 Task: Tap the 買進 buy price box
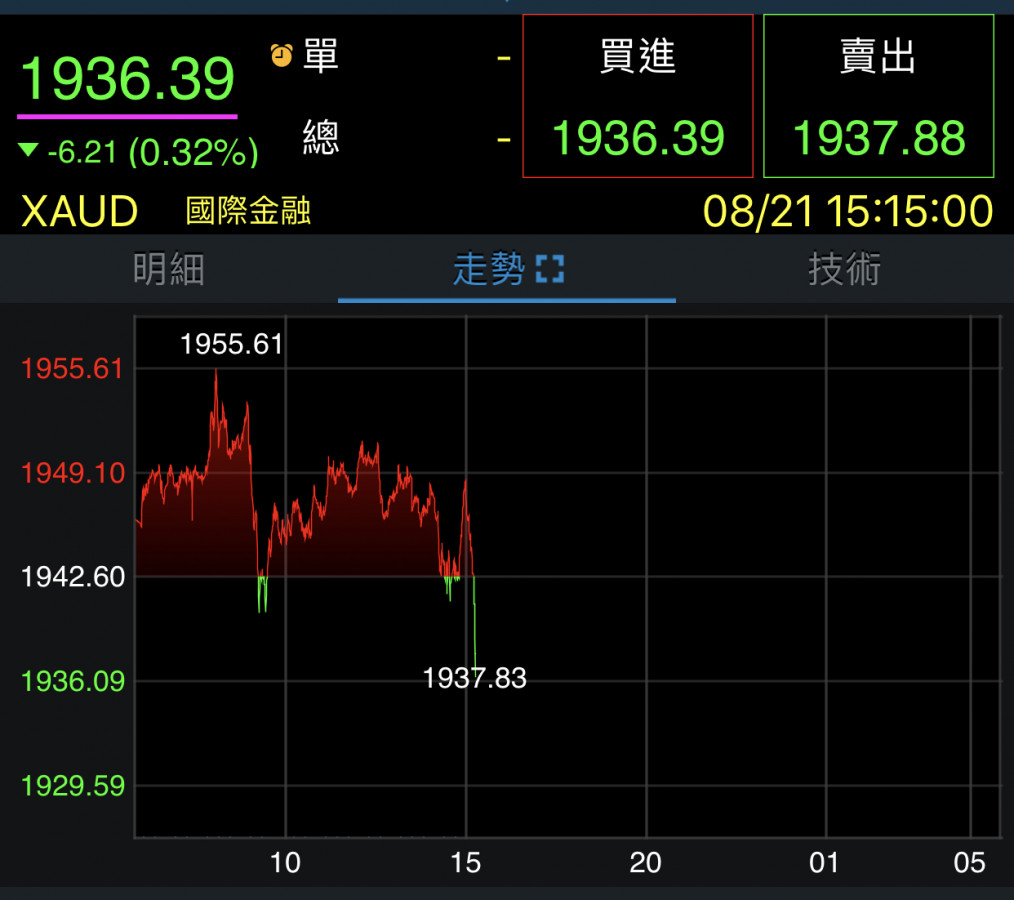coord(637,97)
